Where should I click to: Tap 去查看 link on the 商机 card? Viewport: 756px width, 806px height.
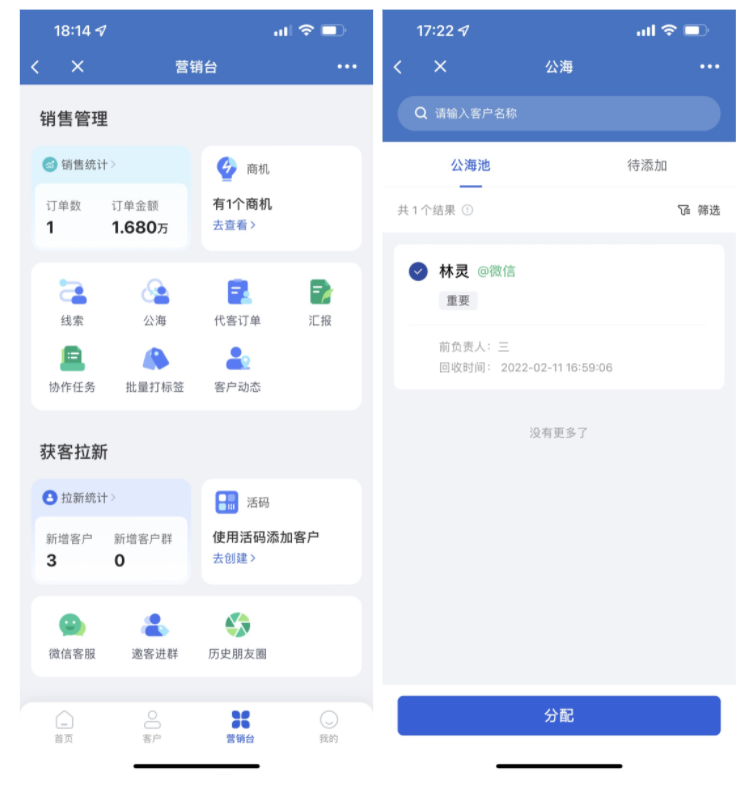pyautogui.click(x=234, y=226)
